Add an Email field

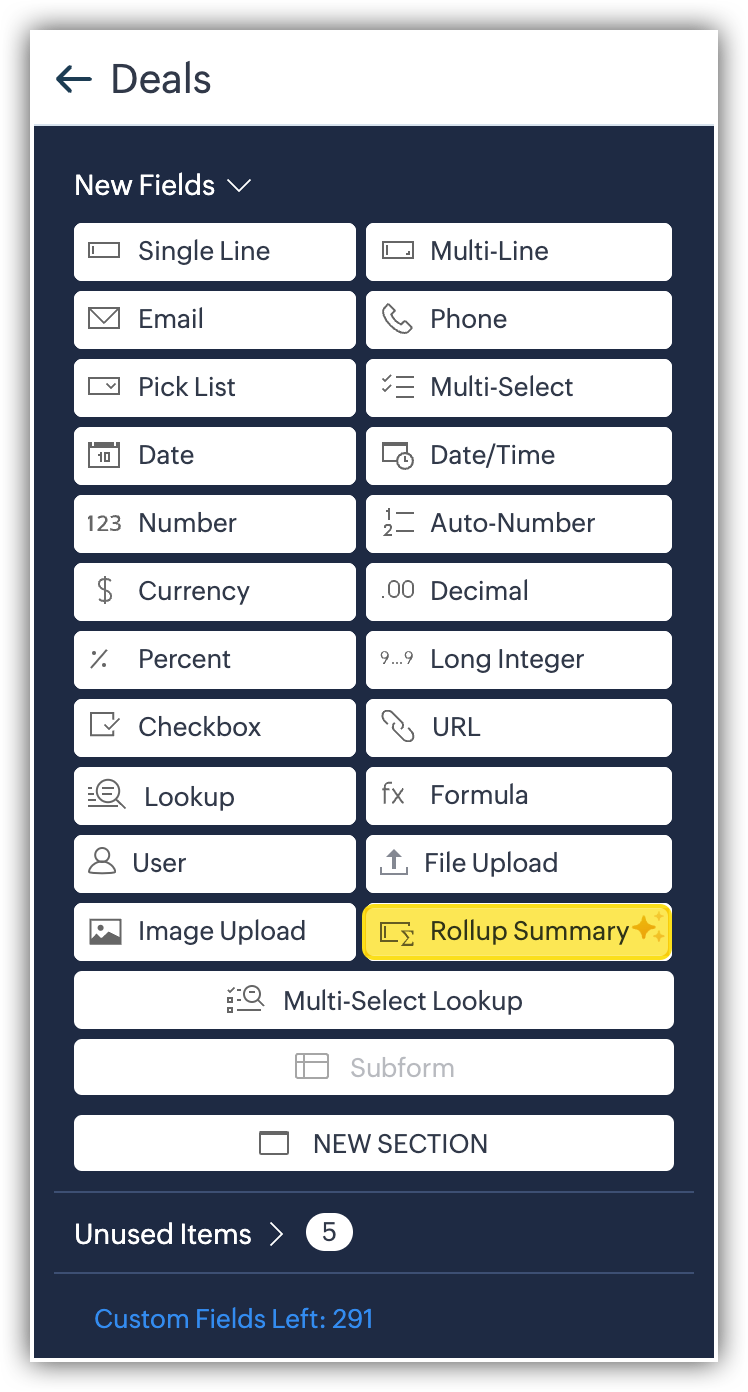[x=214, y=319]
